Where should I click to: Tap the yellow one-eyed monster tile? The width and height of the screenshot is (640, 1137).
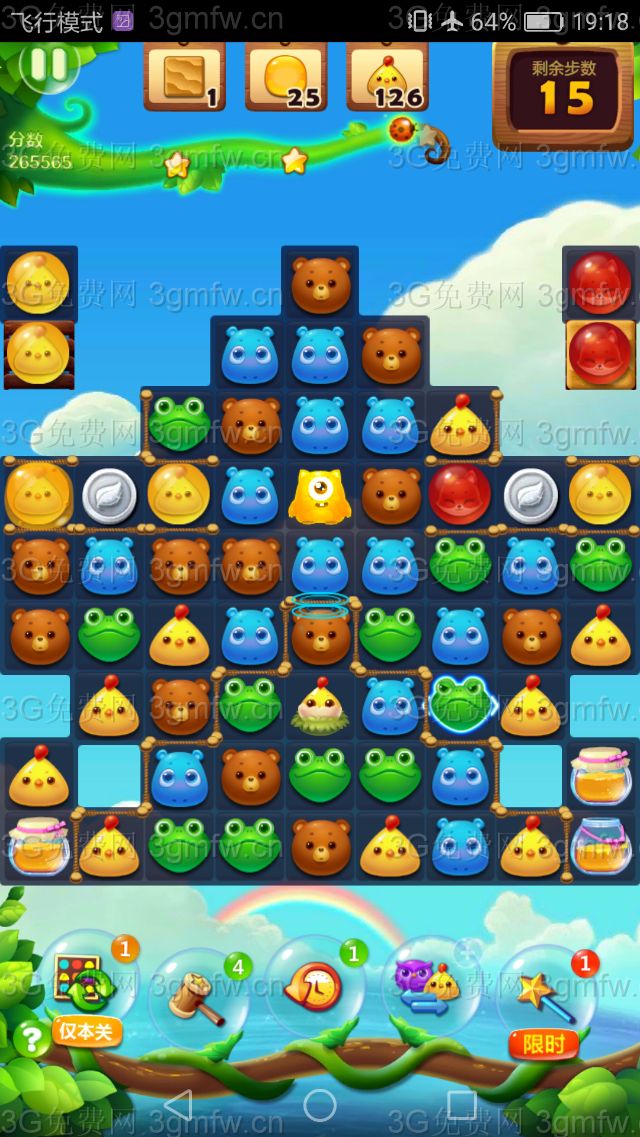(x=319, y=495)
